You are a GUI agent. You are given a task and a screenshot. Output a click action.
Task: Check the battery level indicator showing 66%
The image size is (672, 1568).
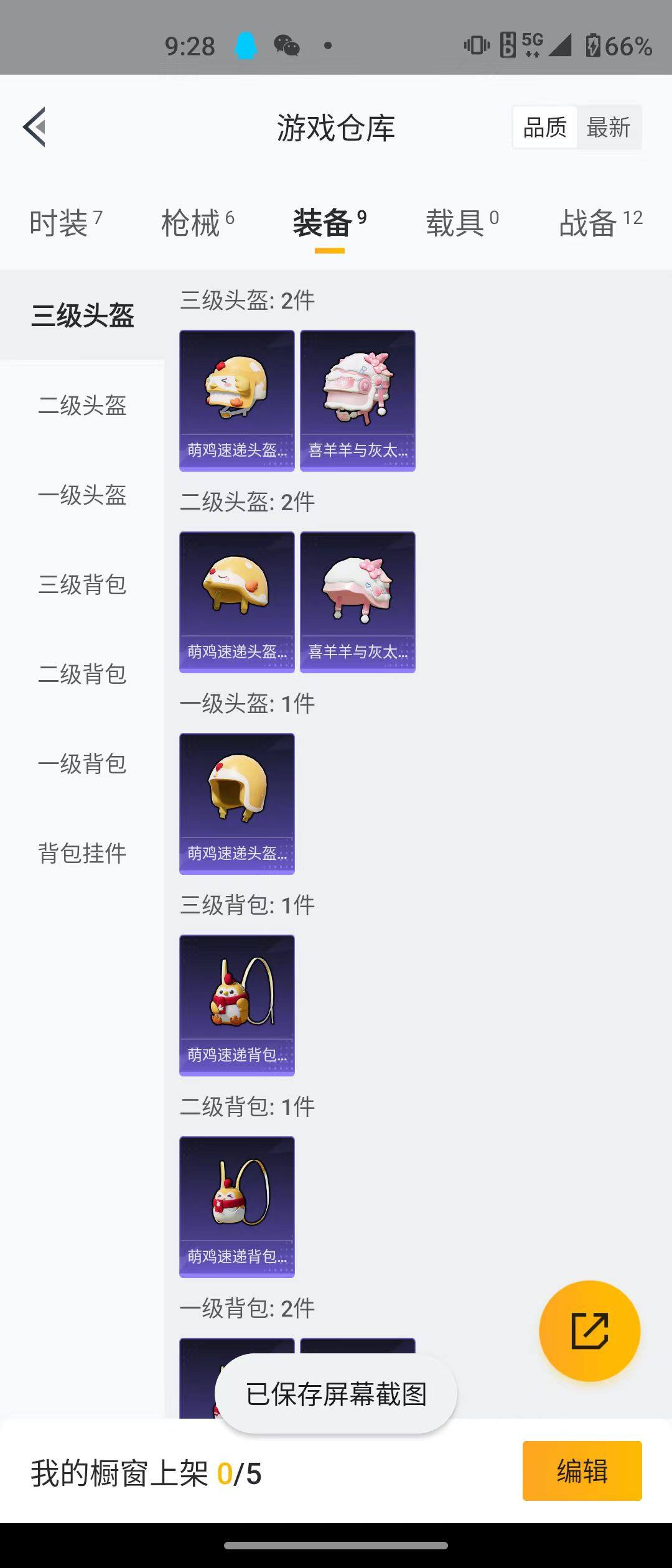[620, 45]
